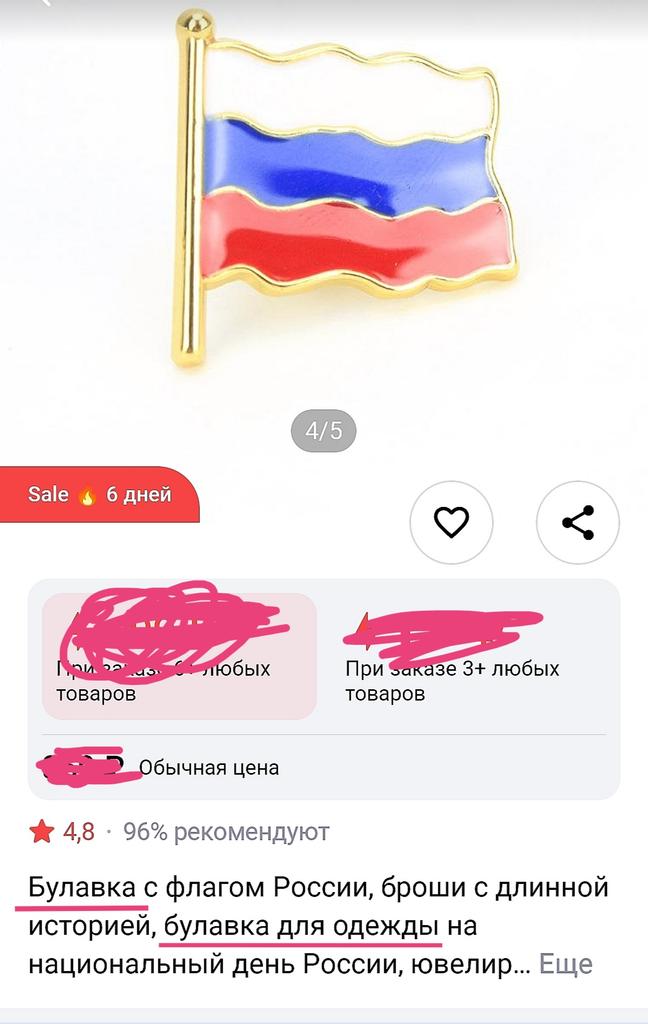Add the pin to favorites with the heart
Image resolution: width=648 pixels, height=1024 pixels.
pos(452,522)
